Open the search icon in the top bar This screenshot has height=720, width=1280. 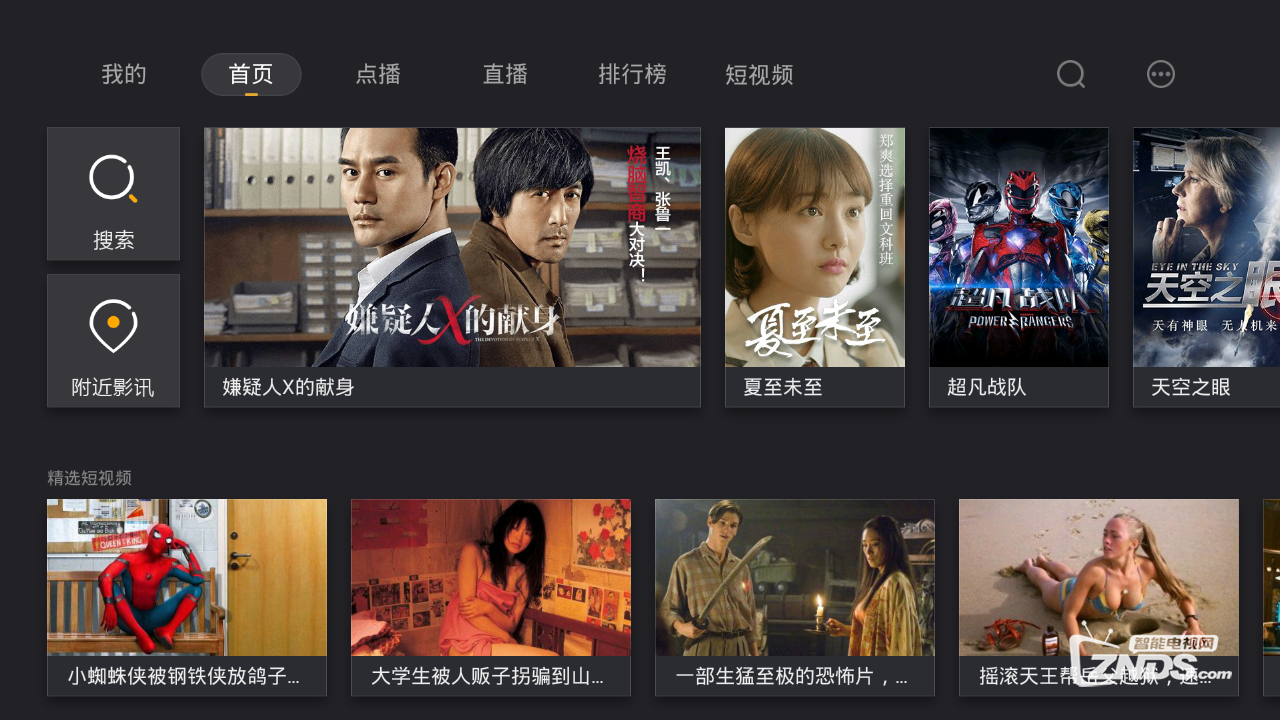(x=1070, y=74)
